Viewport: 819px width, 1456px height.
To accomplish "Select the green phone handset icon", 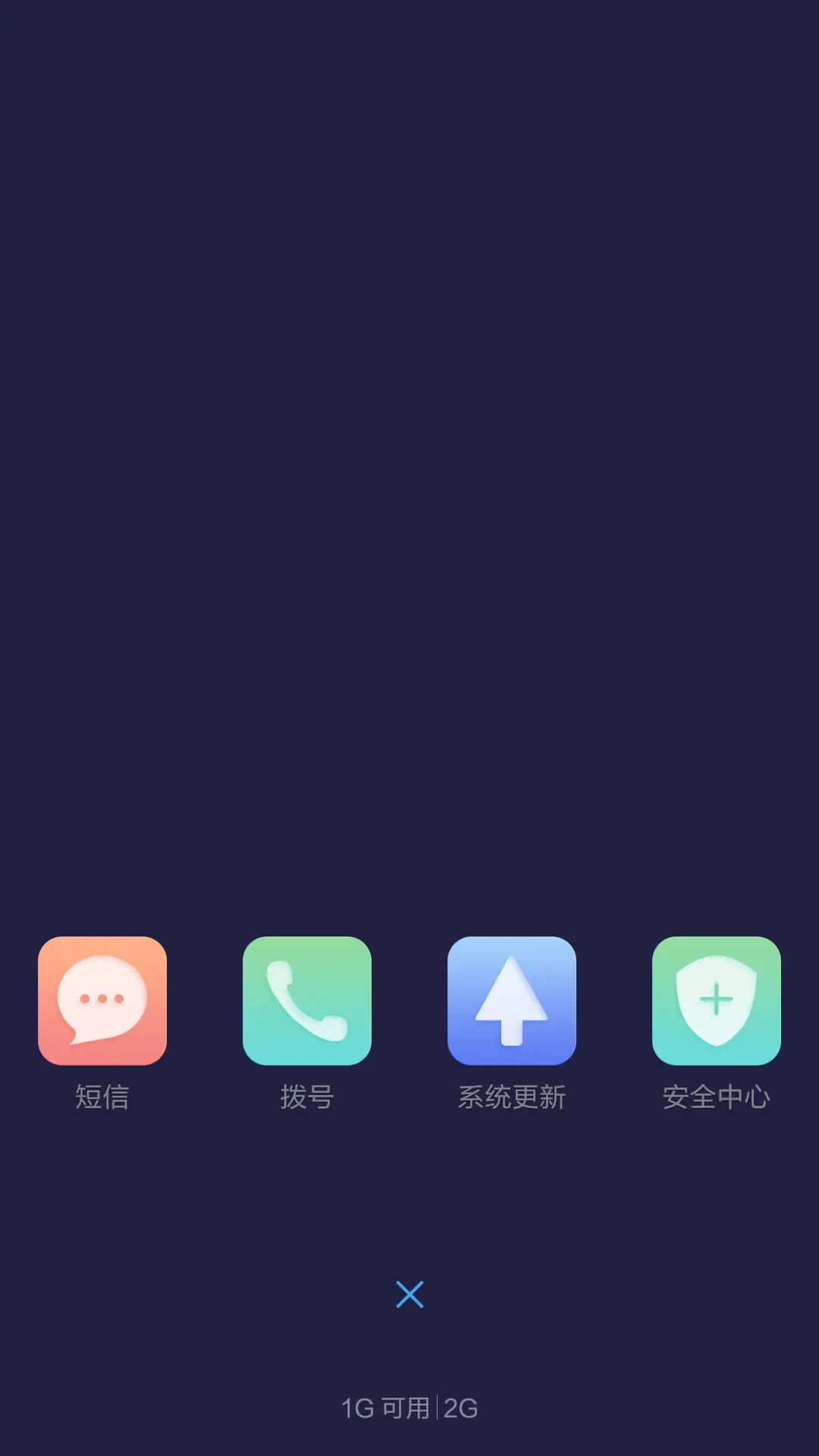I will point(307,1001).
